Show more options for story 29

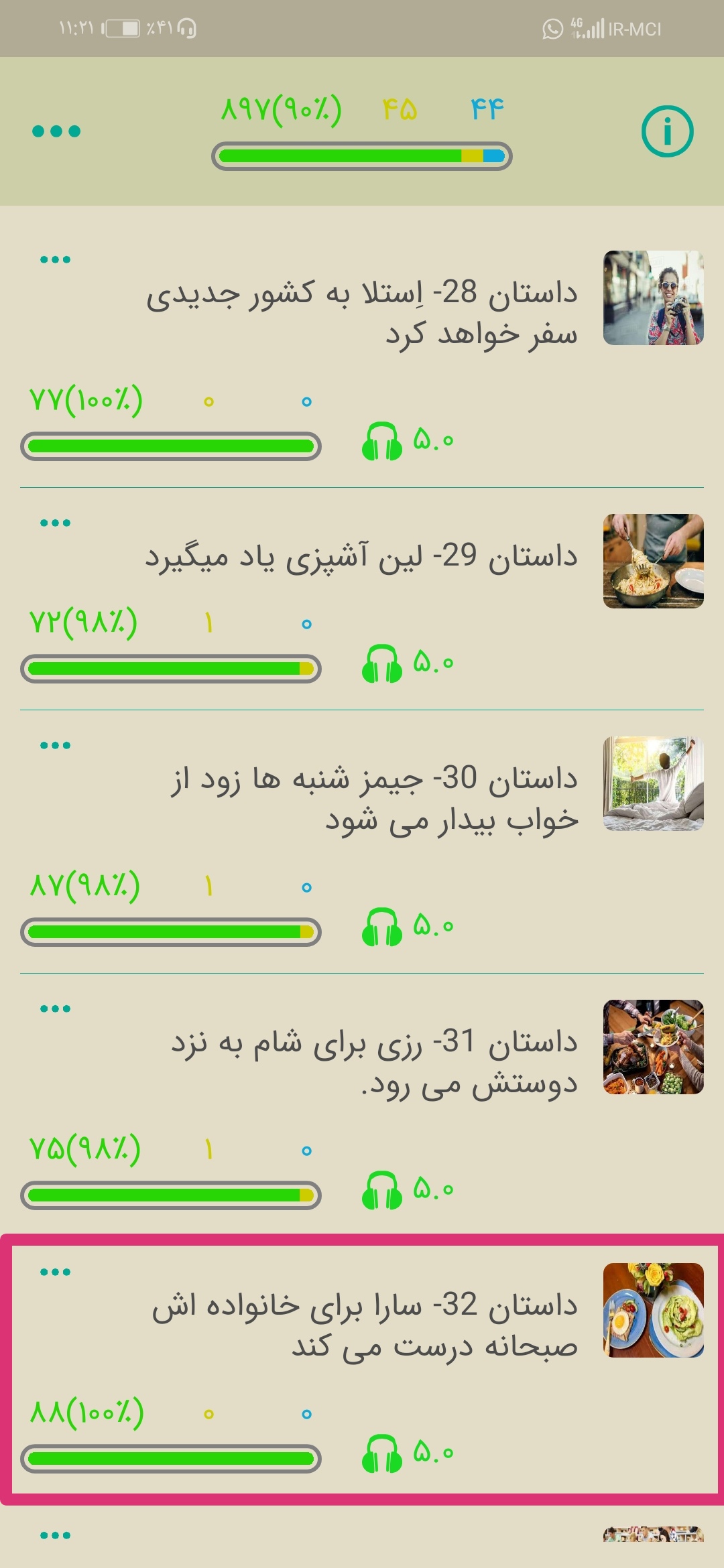(55, 523)
